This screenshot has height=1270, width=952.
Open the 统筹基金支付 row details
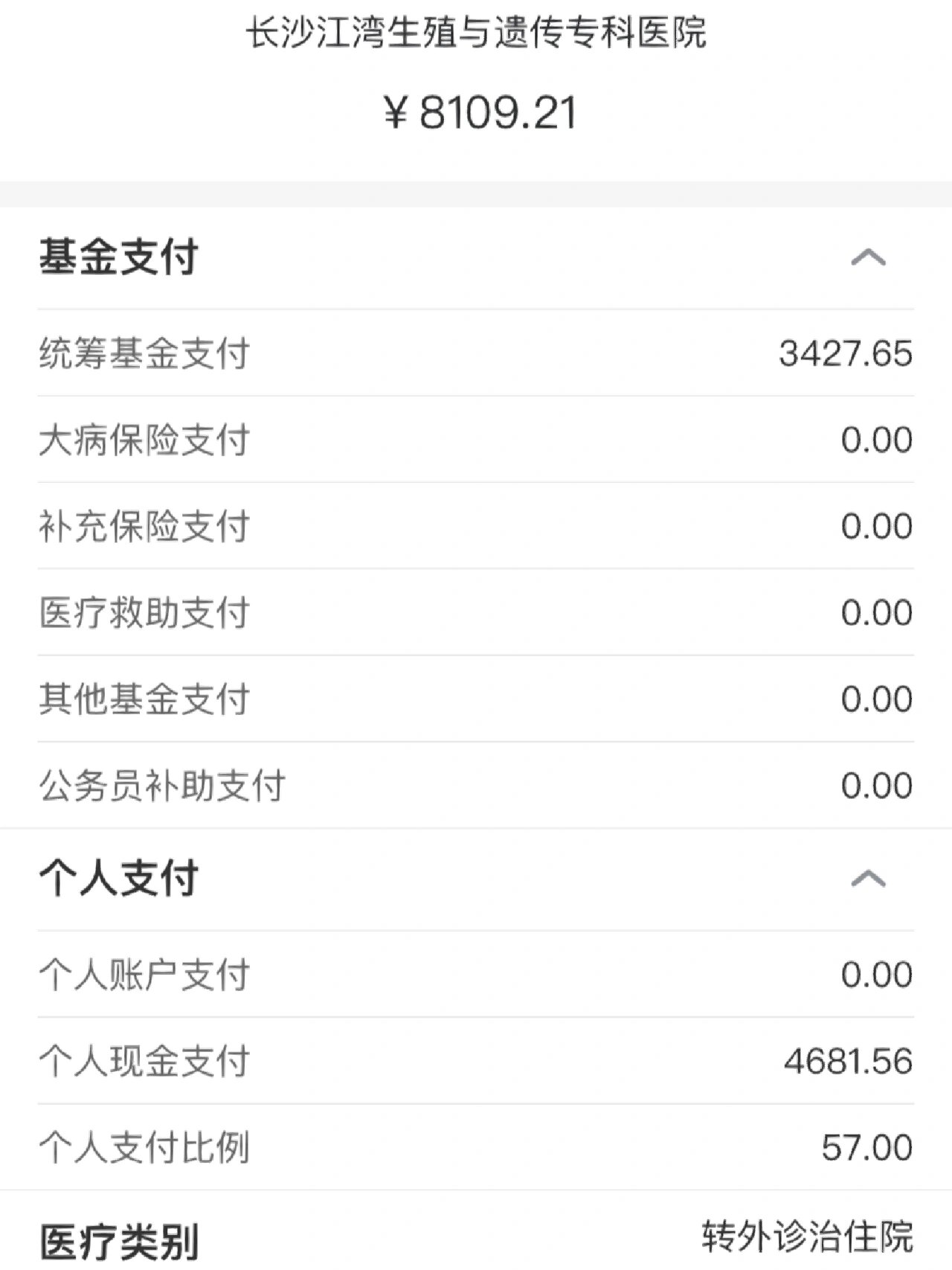click(x=476, y=355)
